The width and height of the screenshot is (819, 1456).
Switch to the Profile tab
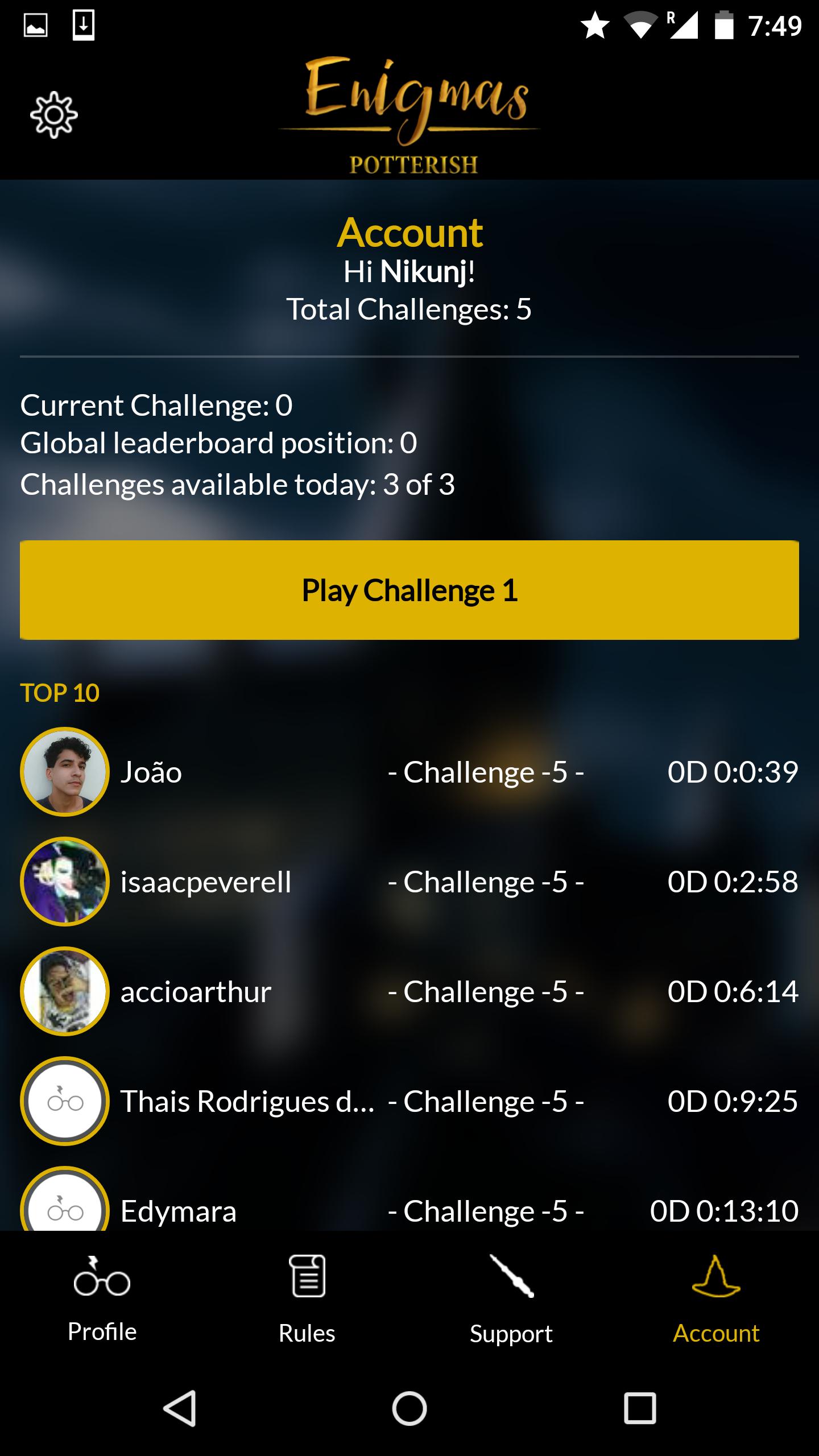pos(102,1300)
